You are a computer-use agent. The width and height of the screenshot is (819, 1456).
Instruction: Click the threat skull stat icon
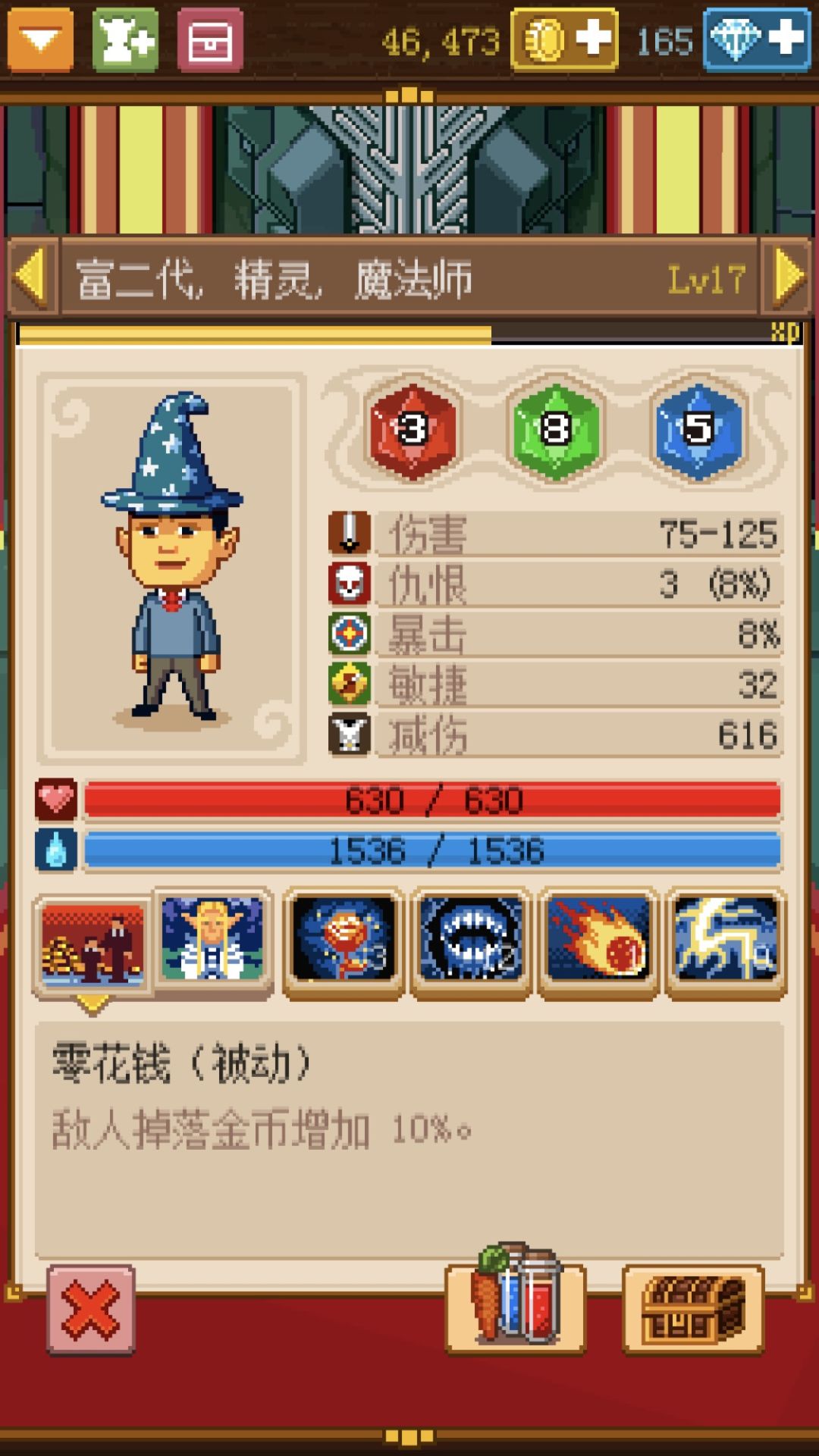[348, 582]
